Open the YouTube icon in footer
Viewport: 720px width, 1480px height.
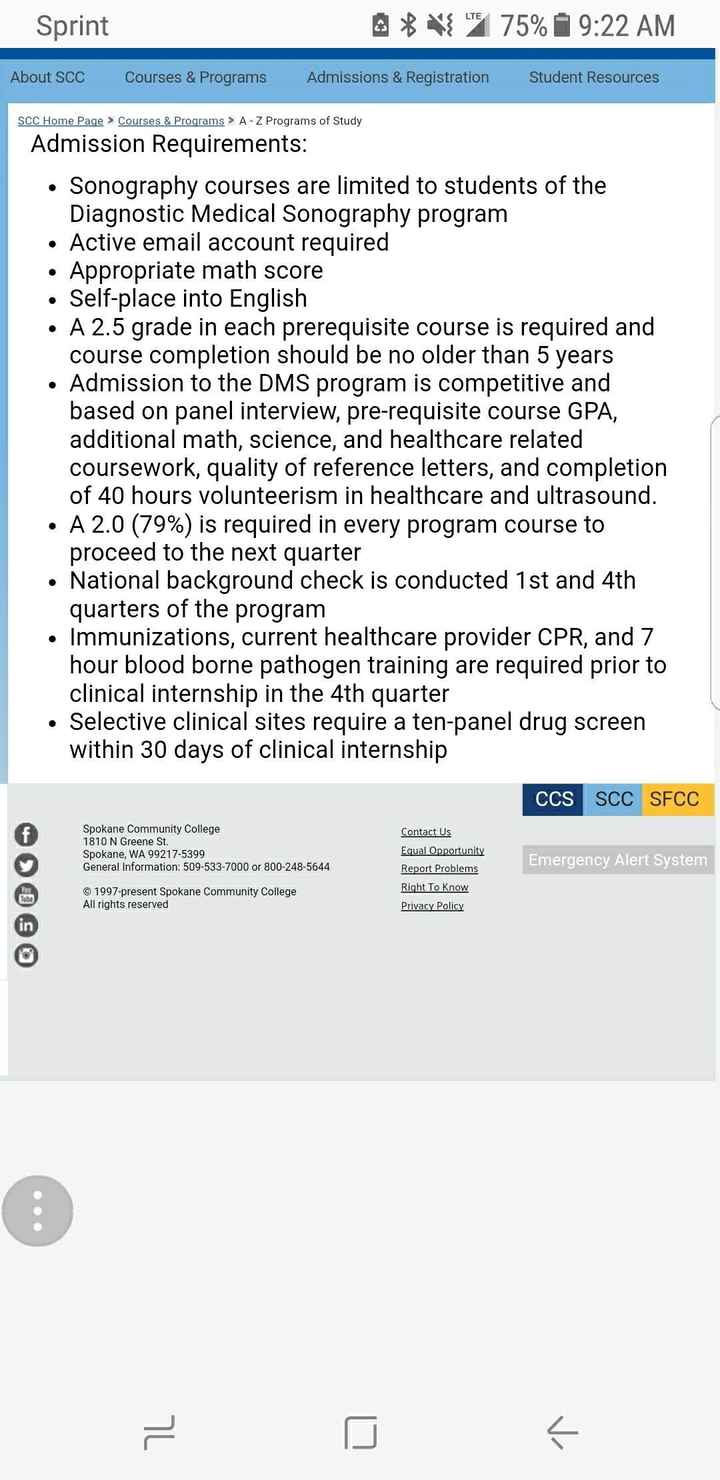pos(26,895)
